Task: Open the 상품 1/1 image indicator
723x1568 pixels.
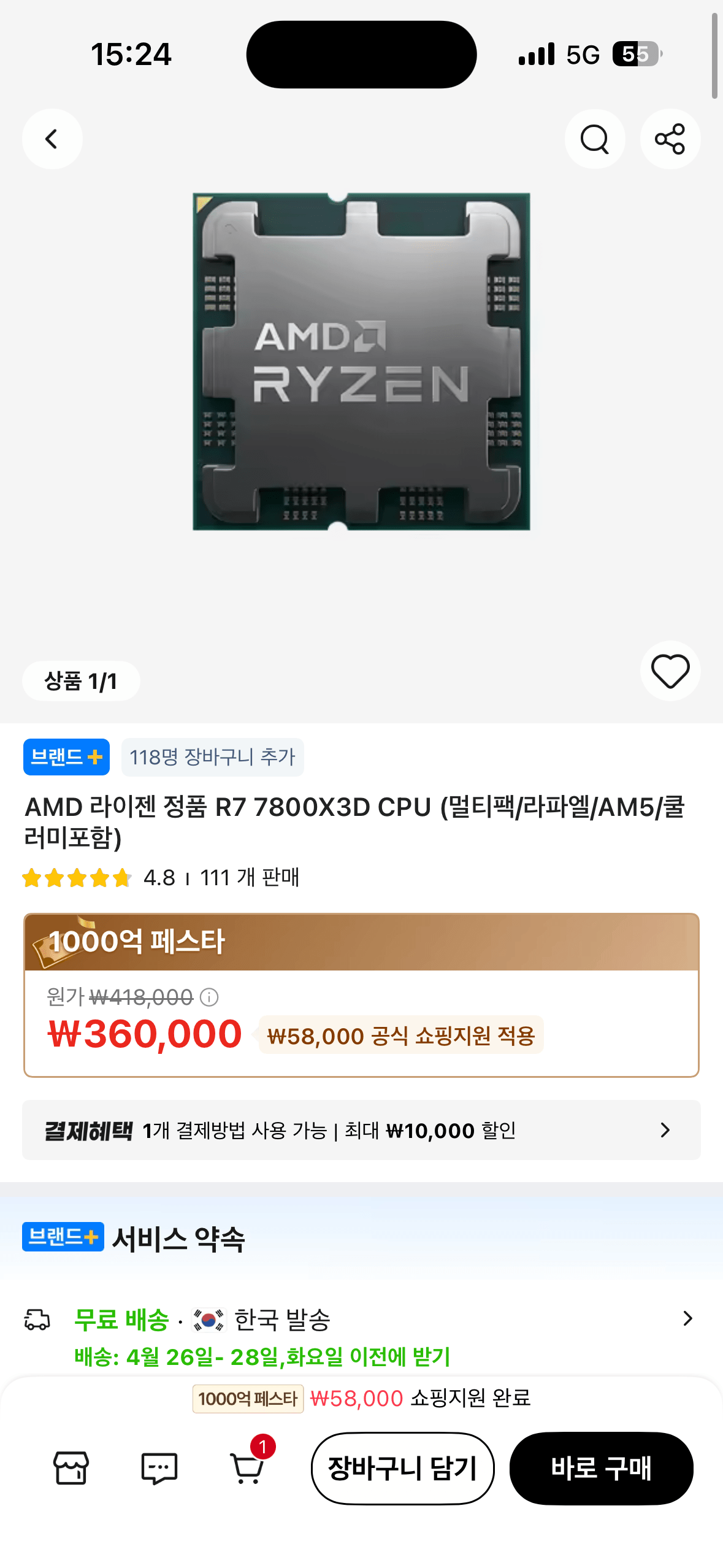Action: point(80,680)
